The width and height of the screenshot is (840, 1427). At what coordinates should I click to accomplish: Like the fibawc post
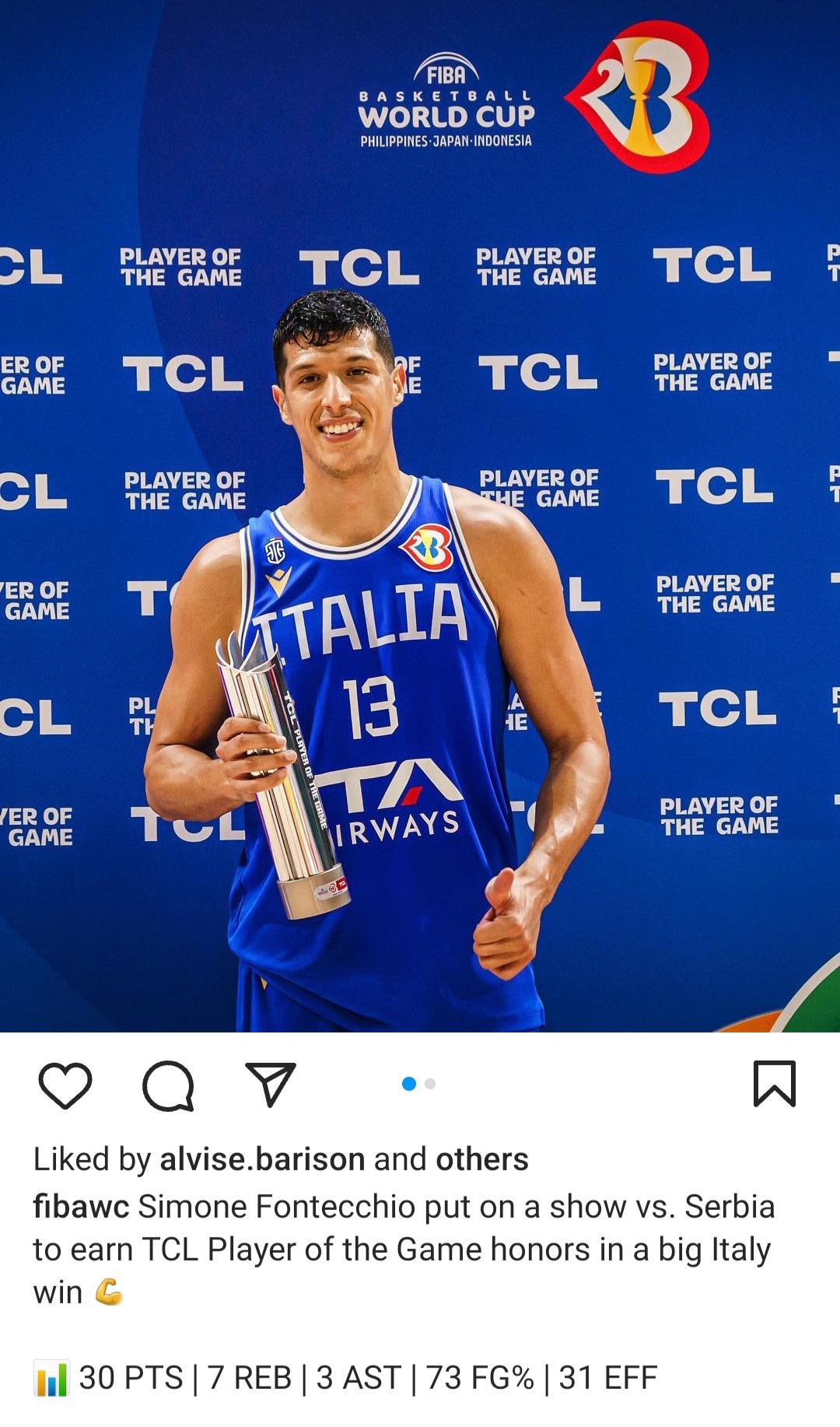(65, 1084)
